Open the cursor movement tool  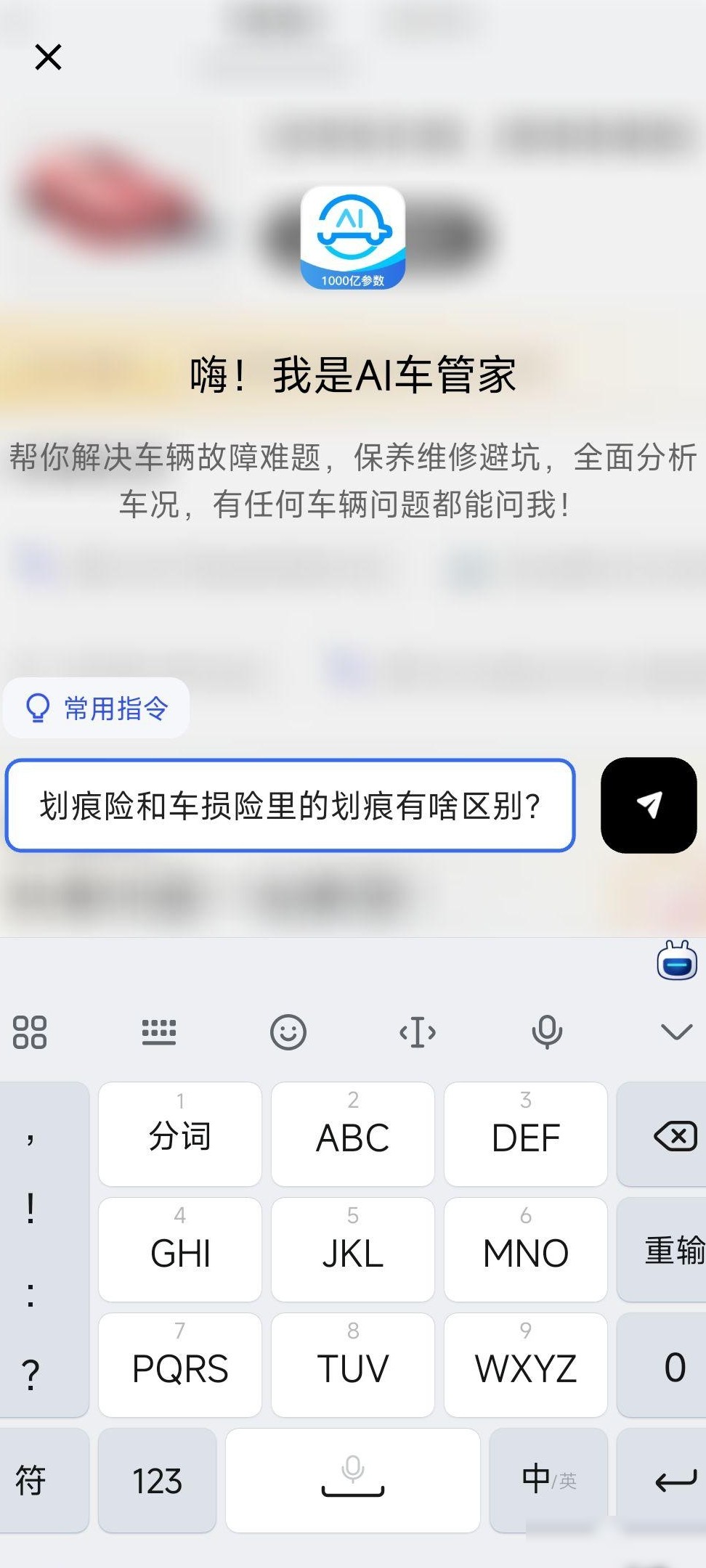coord(418,1032)
